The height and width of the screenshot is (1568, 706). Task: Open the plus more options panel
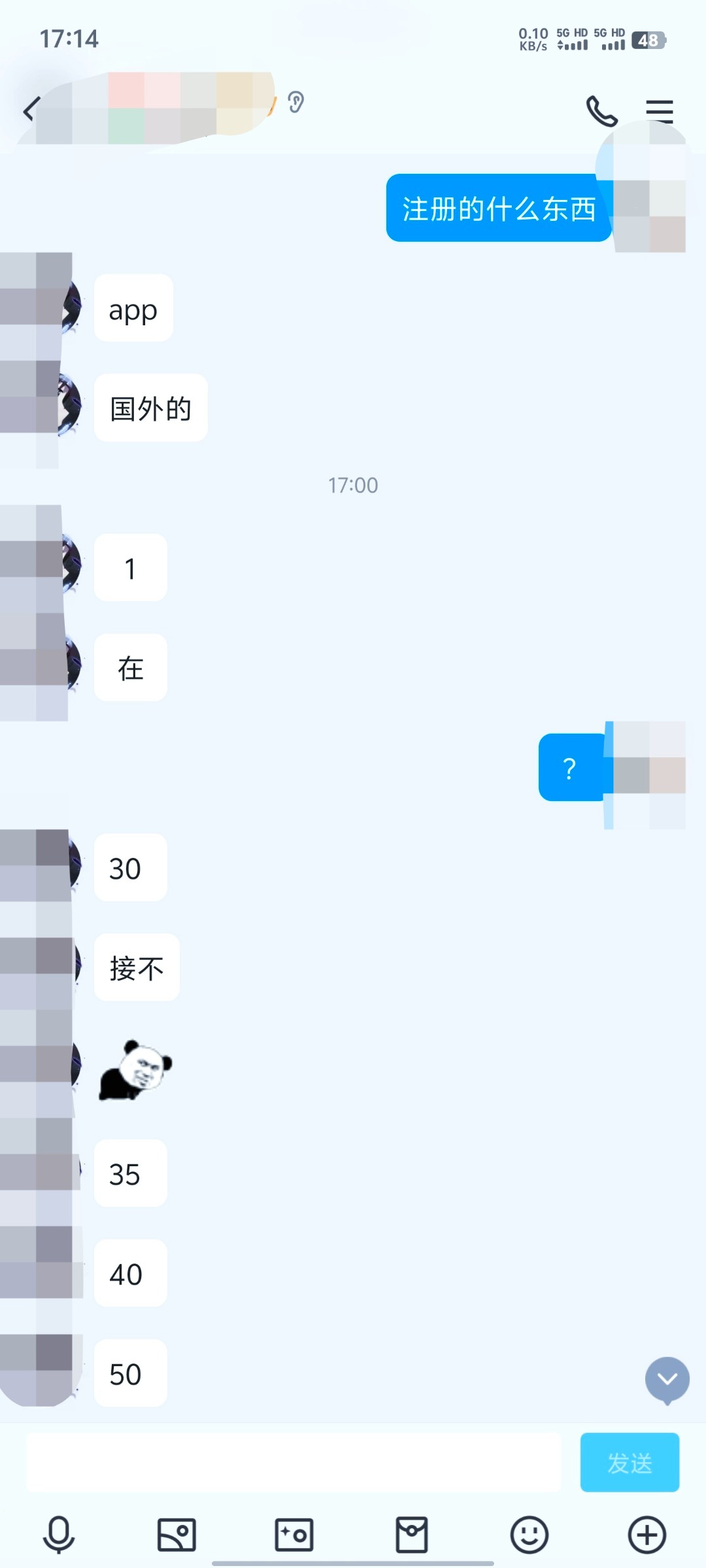tap(647, 1534)
